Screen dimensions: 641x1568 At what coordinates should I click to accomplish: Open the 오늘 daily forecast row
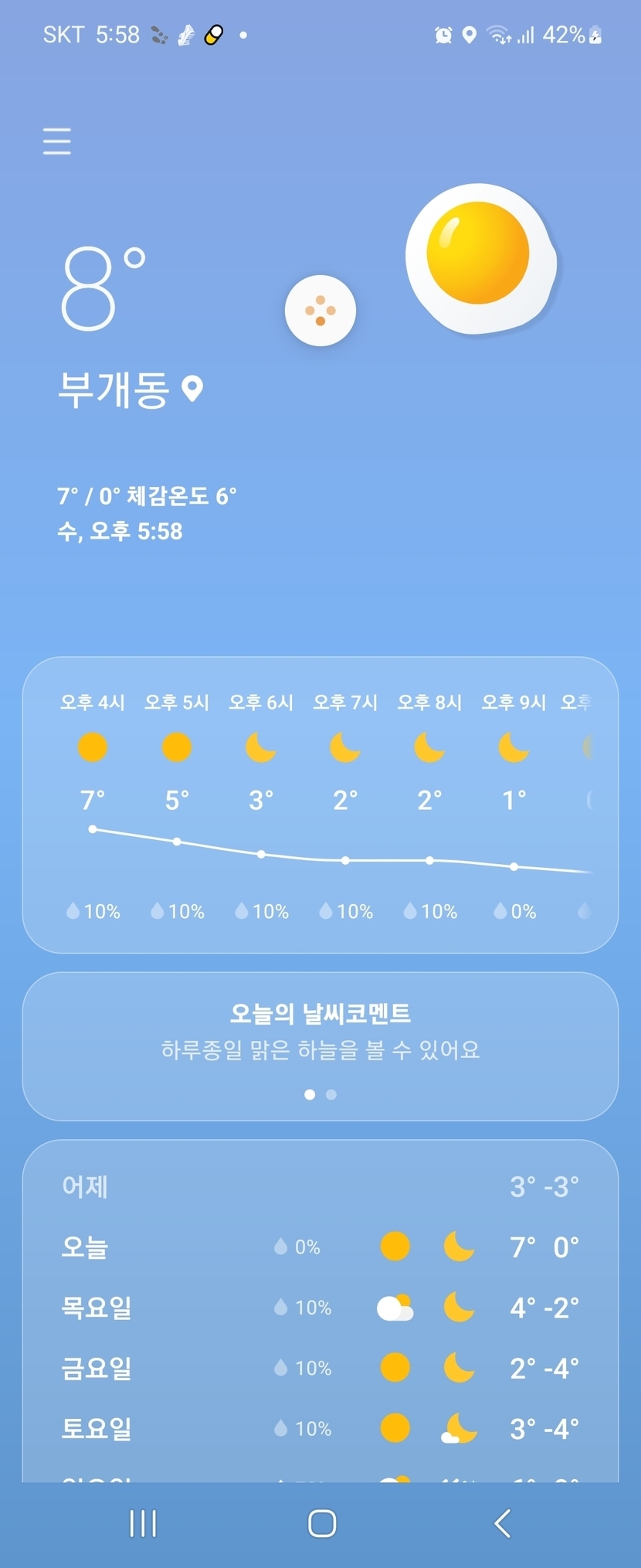[320, 1247]
